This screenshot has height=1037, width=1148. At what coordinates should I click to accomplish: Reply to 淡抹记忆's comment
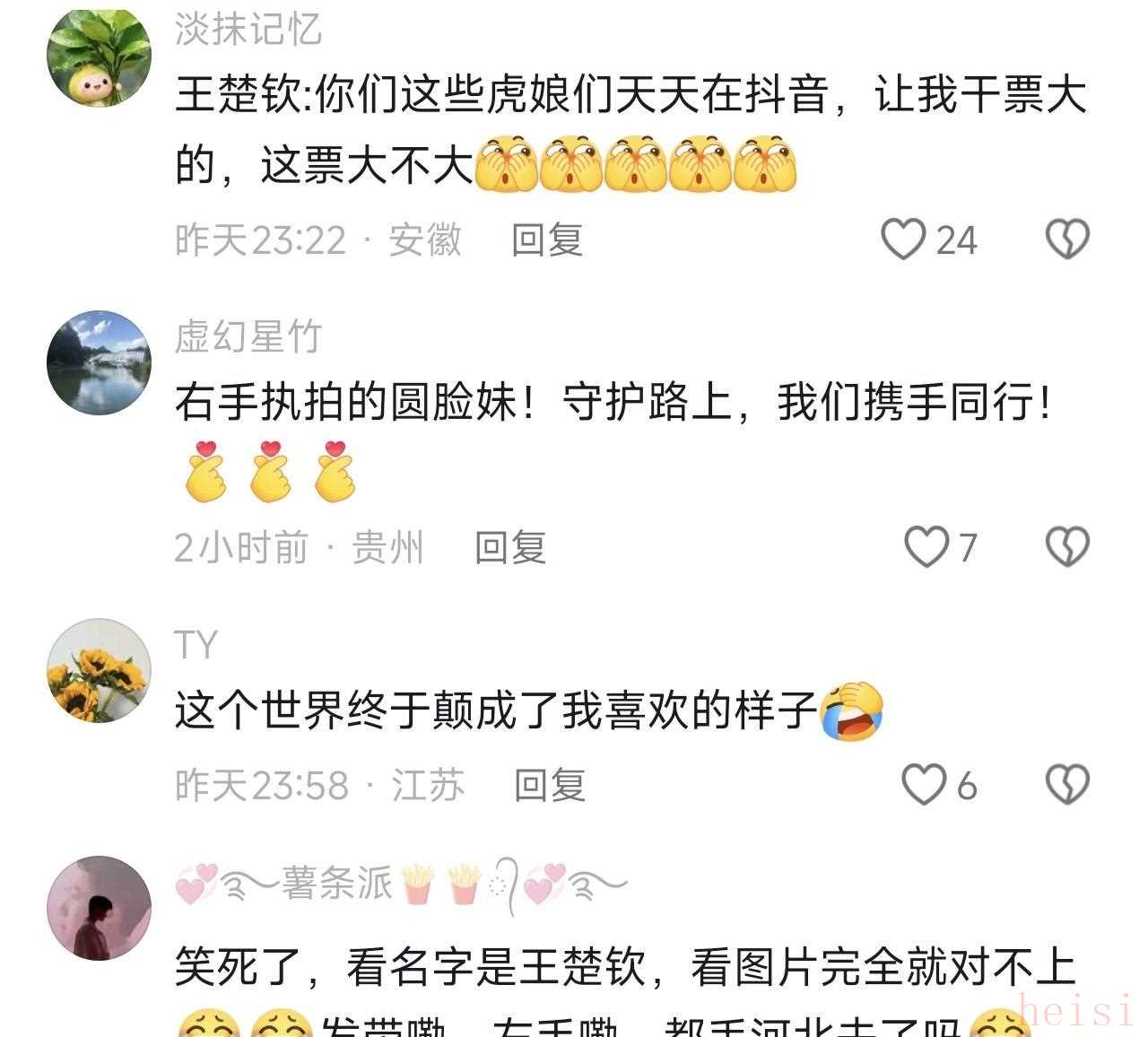(547, 240)
